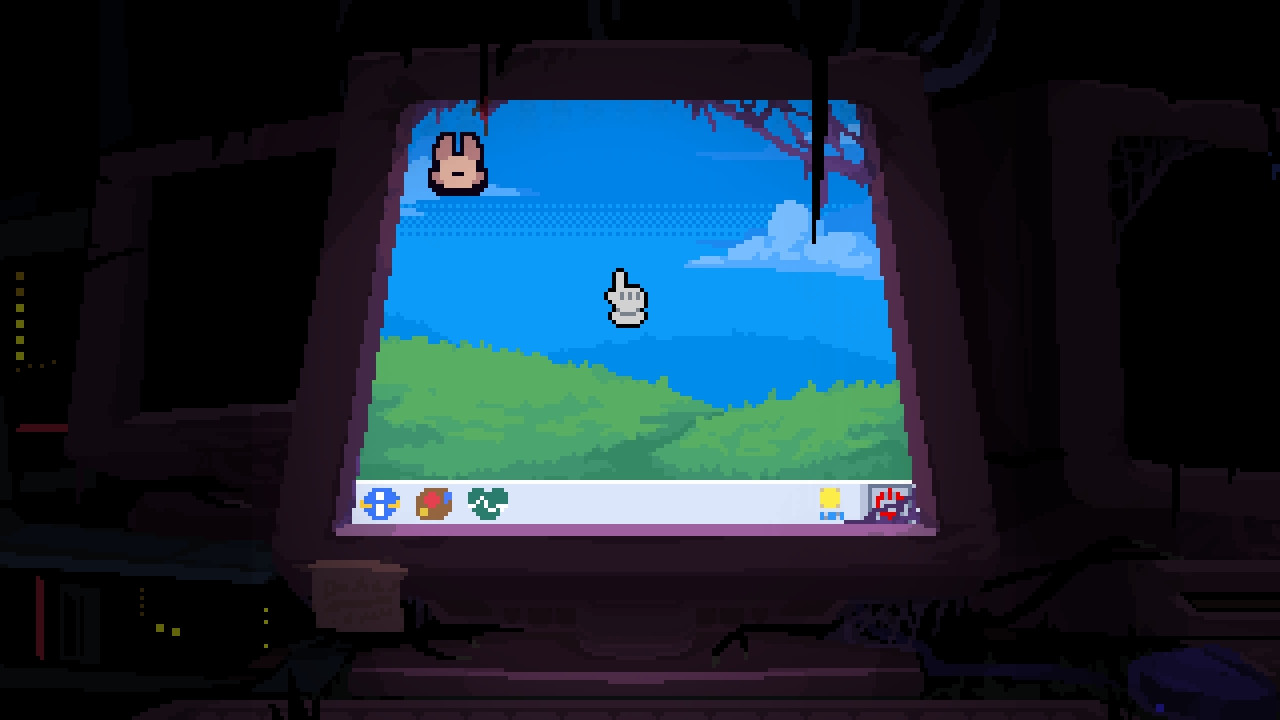Open the bunny icon on the desktop

point(458,165)
